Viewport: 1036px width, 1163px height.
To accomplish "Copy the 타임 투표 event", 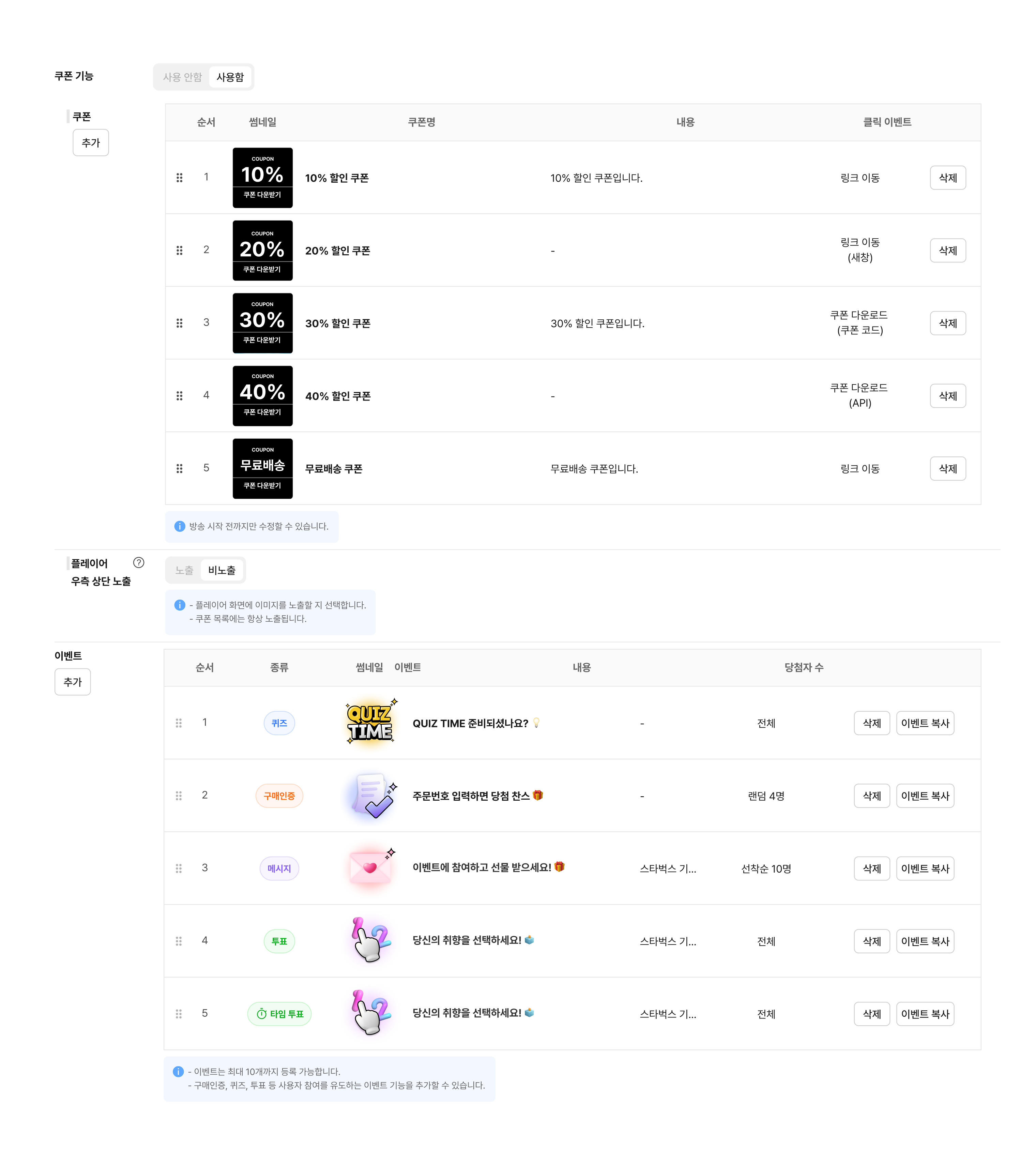I will [925, 1014].
